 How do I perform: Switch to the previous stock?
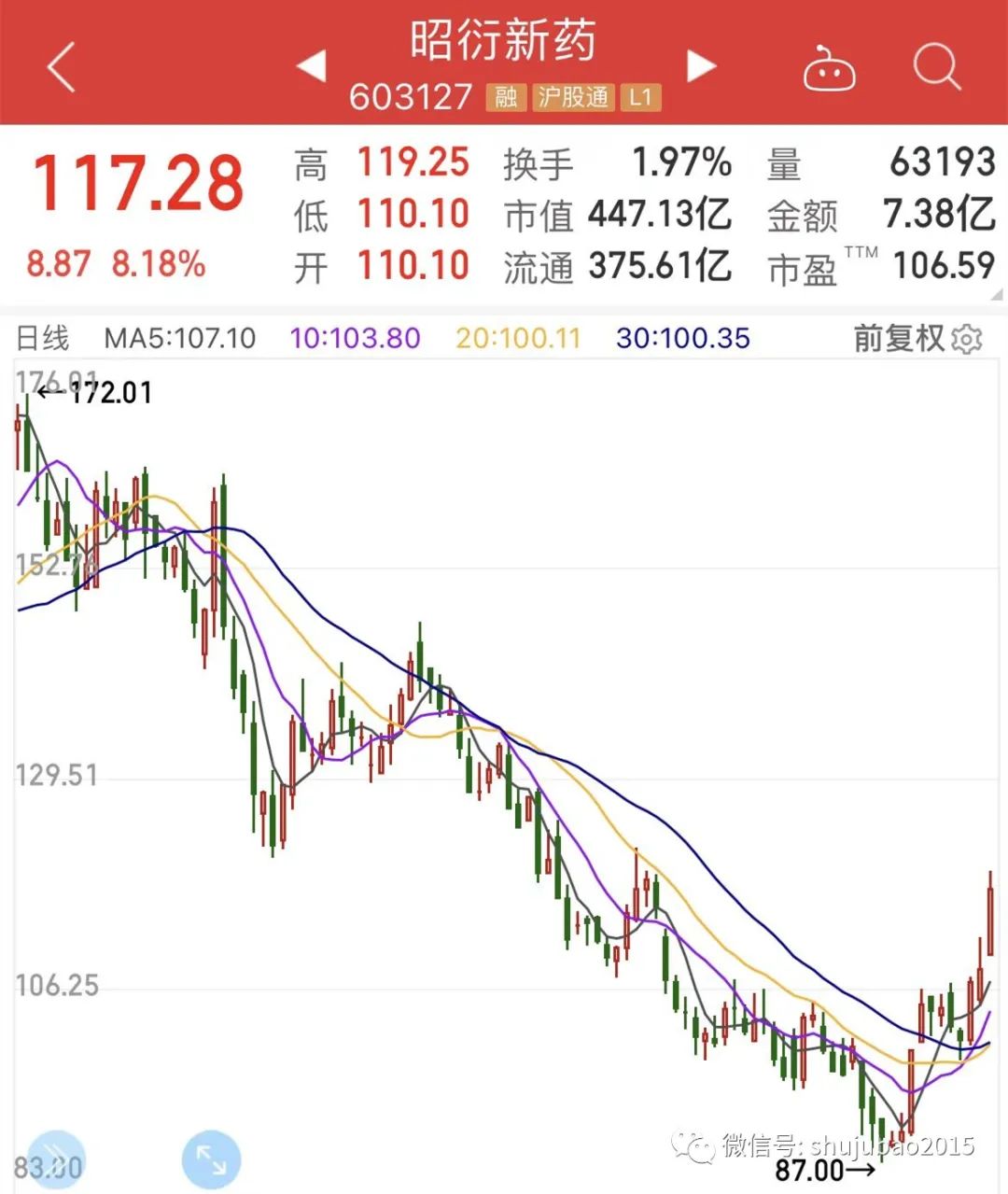point(312,66)
